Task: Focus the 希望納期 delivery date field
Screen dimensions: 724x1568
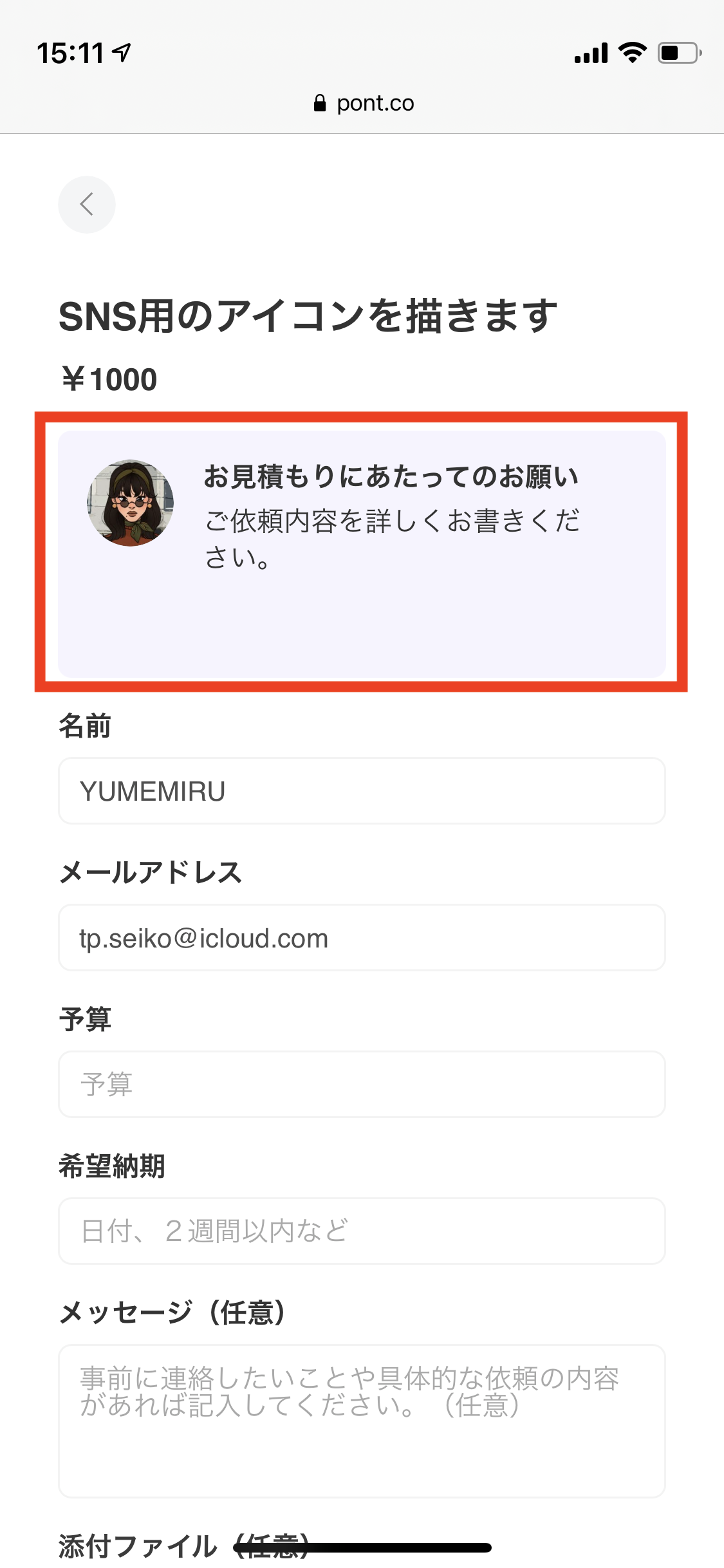Action: (362, 1231)
